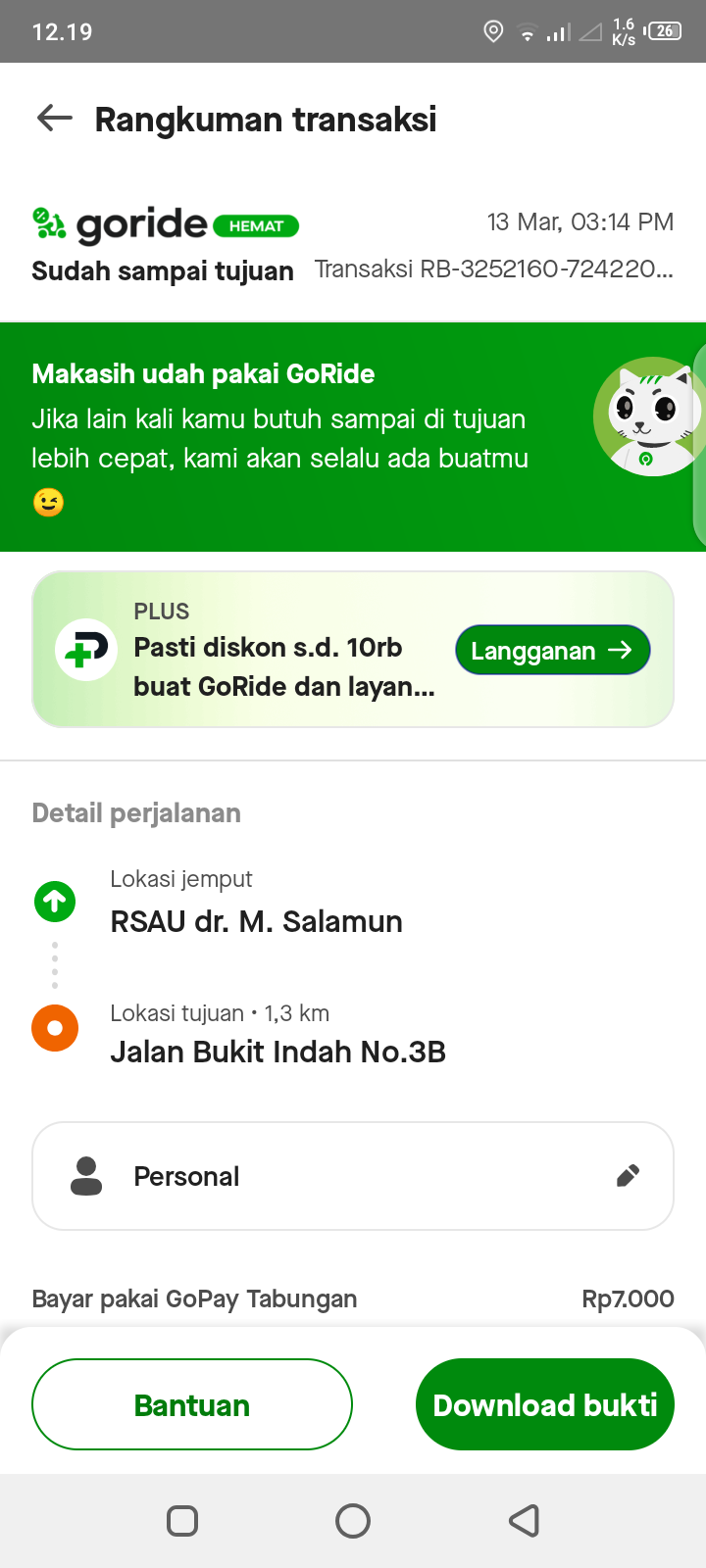Edit the Personal trip profile
Viewport: 706px width, 1568px height.
pos(628,1175)
